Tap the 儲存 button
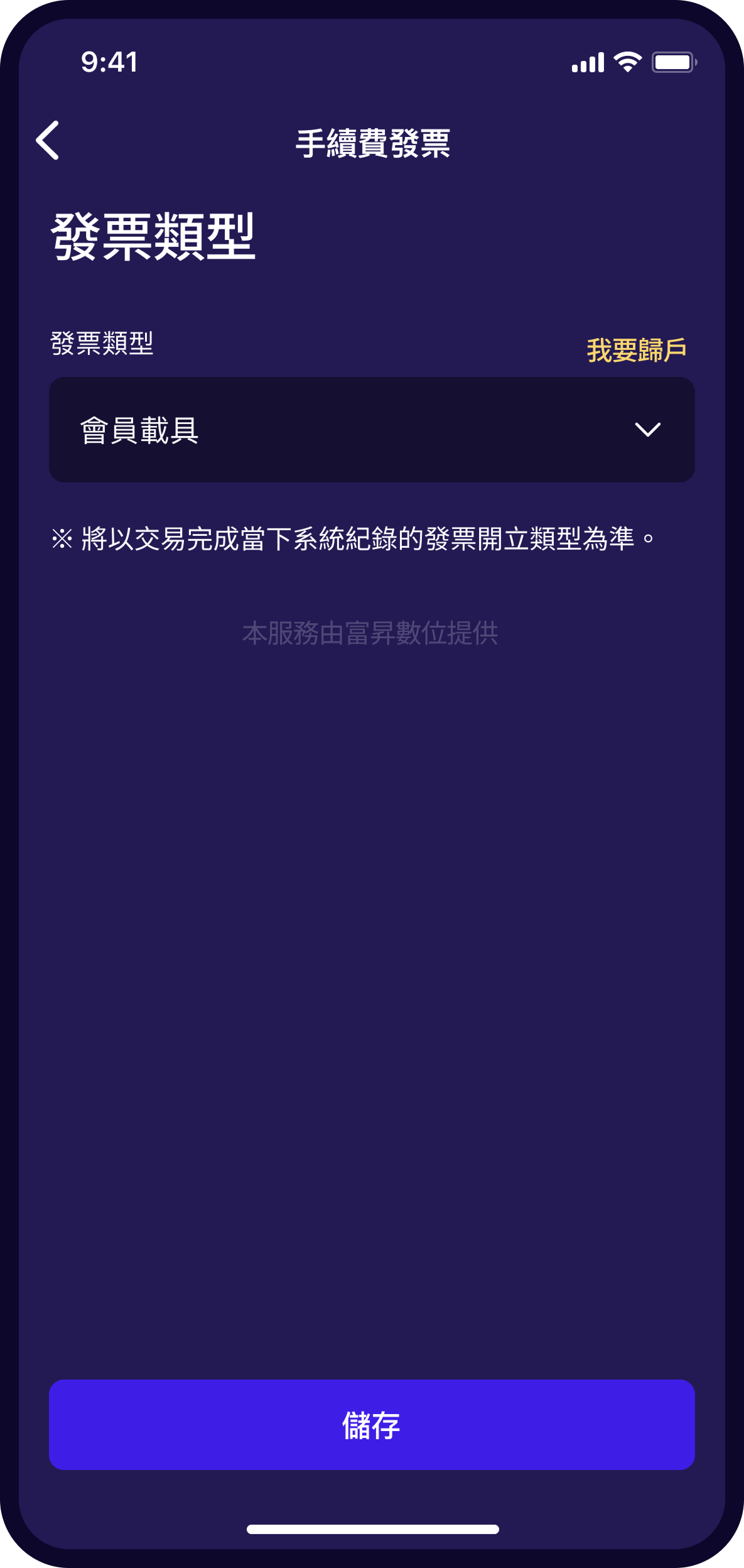Viewport: 744px width, 1568px height. pos(372,1425)
